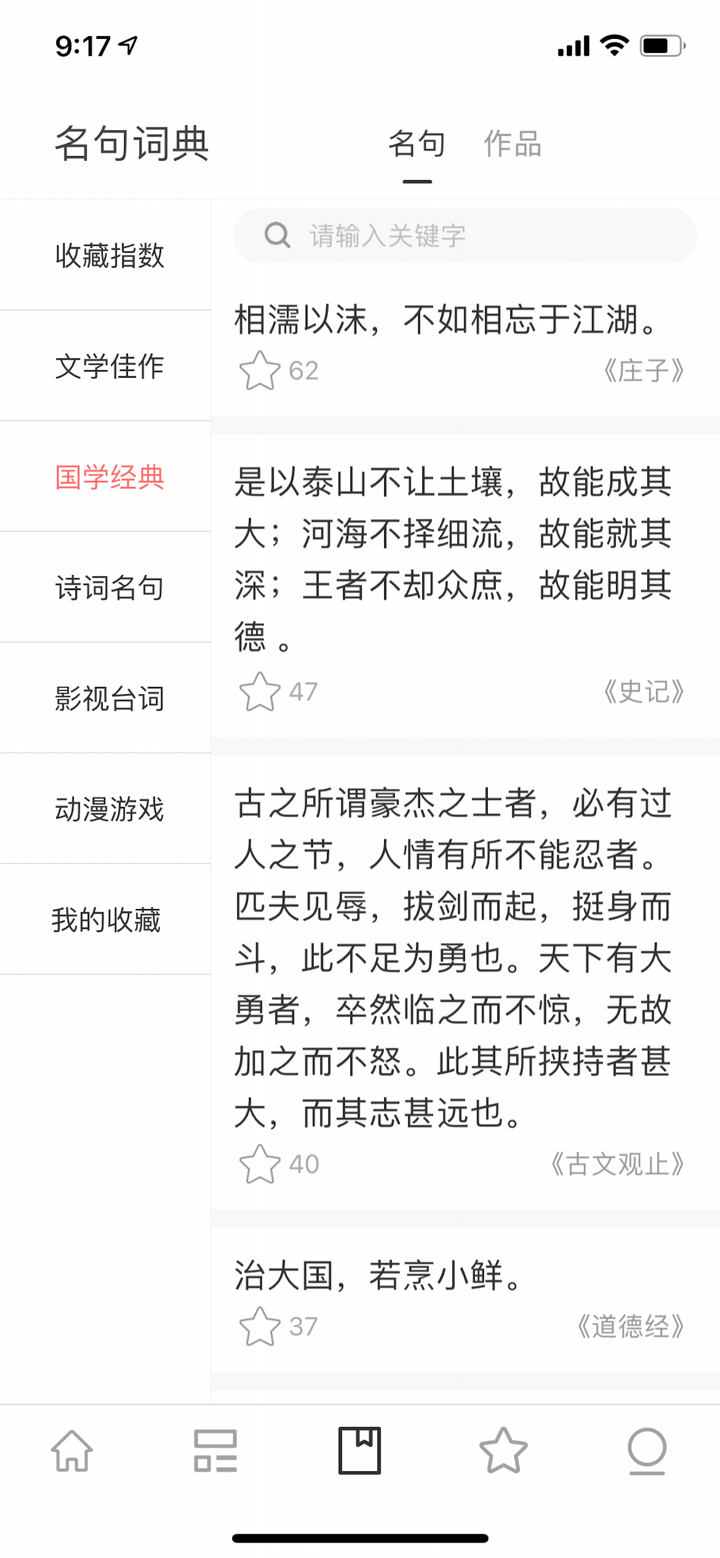Select the bookmark icon in bottom navigation
The height and width of the screenshot is (1558, 720).
[360, 1451]
